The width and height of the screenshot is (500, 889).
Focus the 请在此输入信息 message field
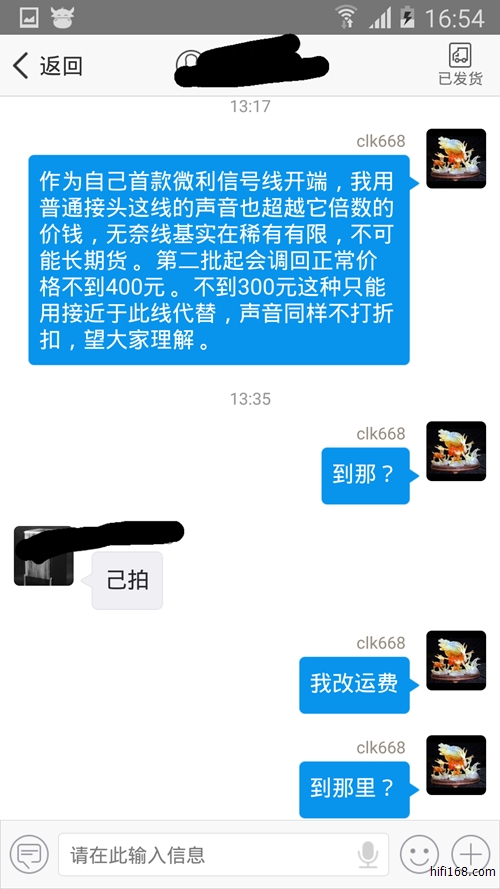[223, 854]
